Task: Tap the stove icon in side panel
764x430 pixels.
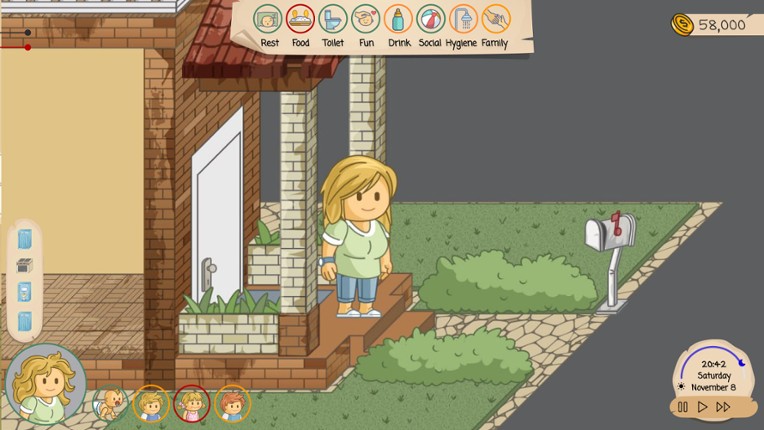Action: click(x=25, y=265)
